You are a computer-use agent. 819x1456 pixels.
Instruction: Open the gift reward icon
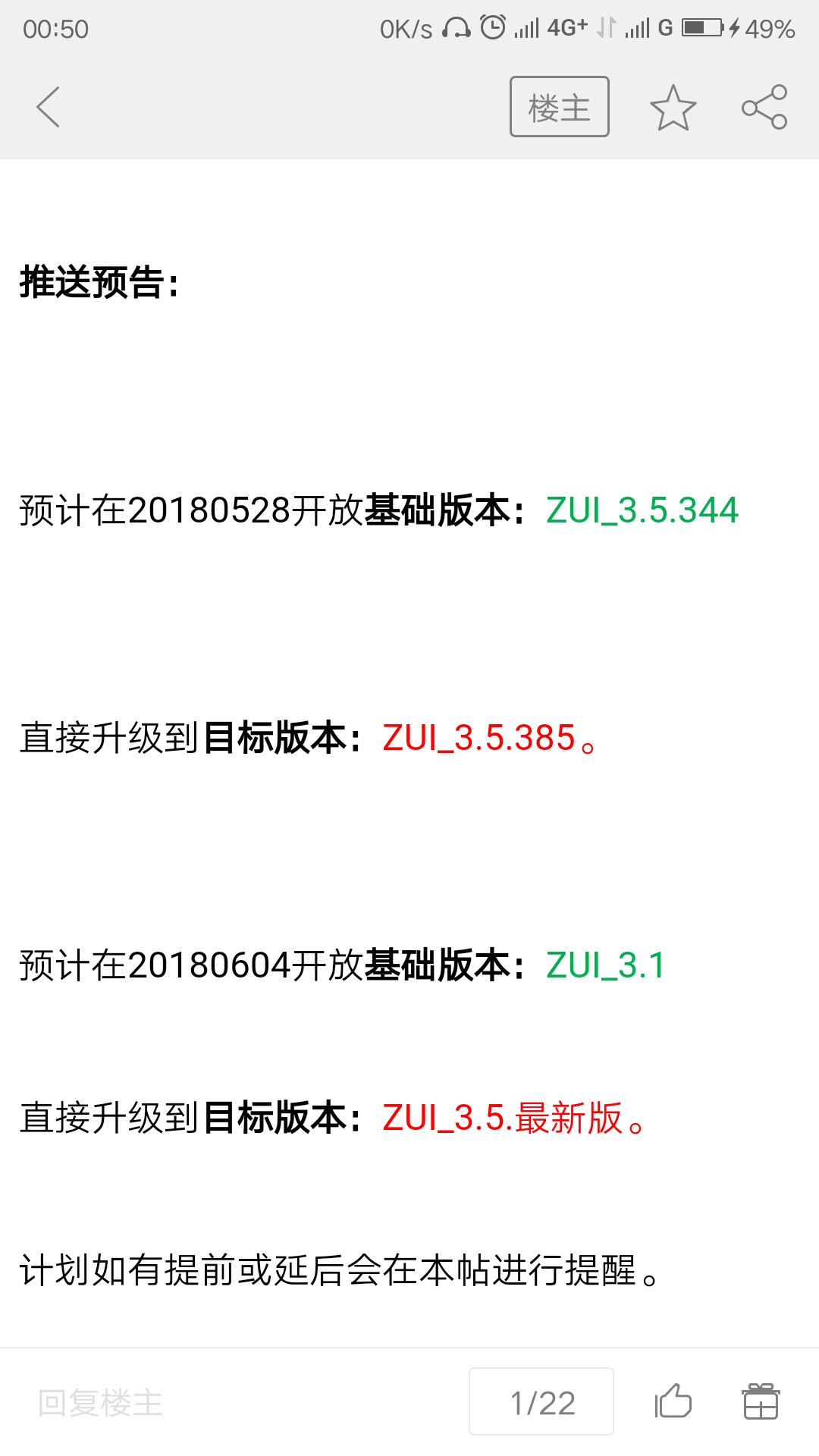(x=761, y=1401)
